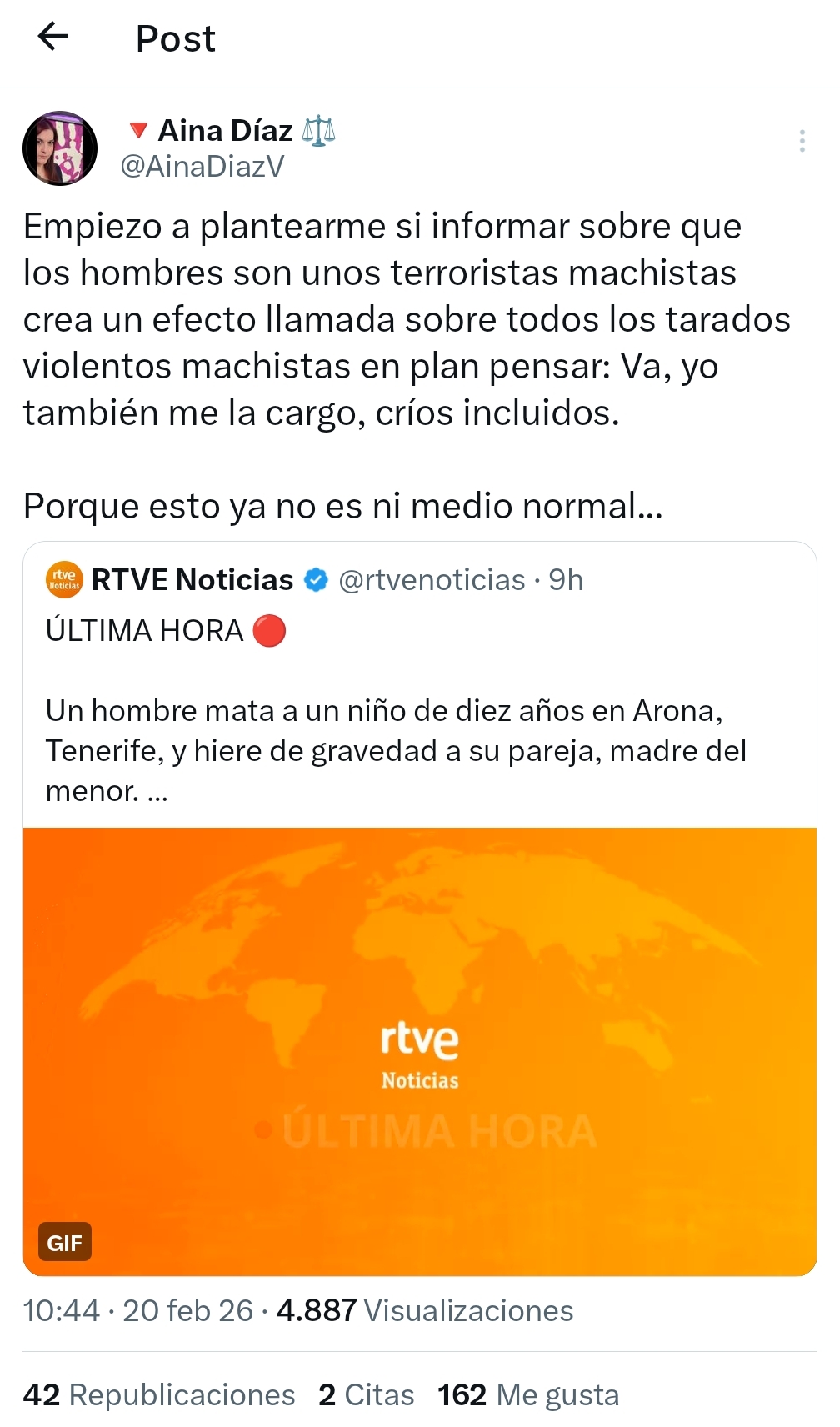Image resolution: width=840 pixels, height=1427 pixels.
Task: Play the RTVE Última Hora GIF
Action: (419, 1050)
